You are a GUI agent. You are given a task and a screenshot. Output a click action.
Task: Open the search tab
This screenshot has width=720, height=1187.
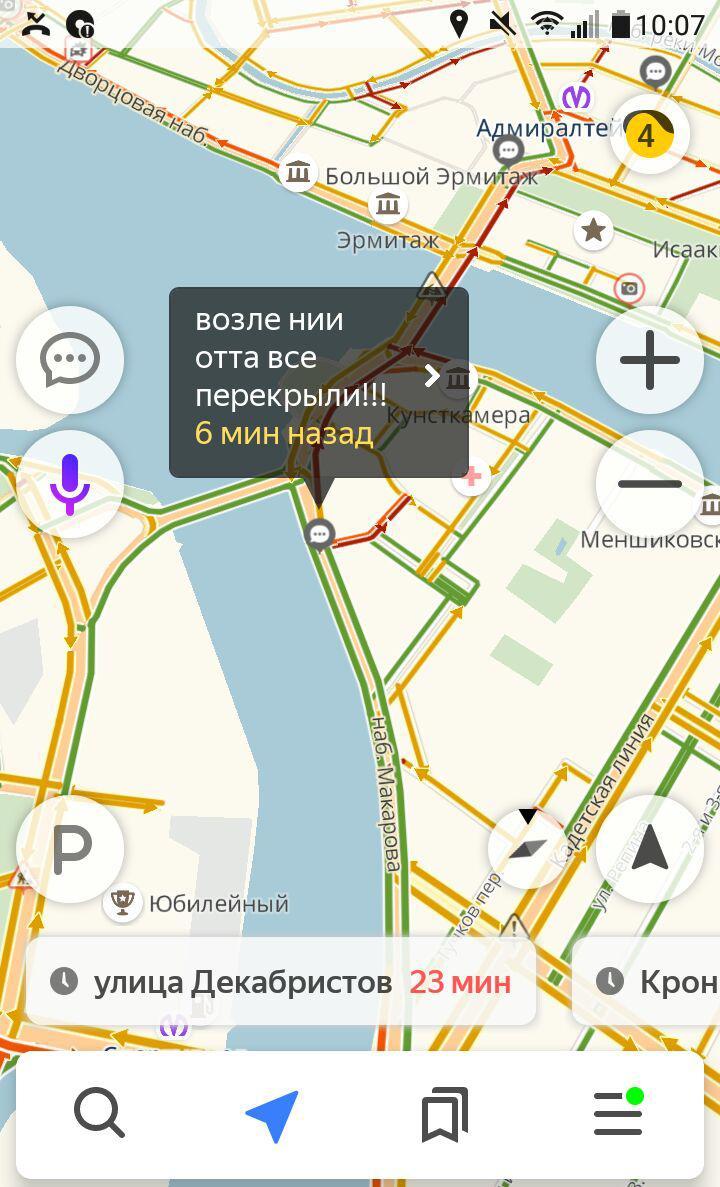pos(99,1113)
